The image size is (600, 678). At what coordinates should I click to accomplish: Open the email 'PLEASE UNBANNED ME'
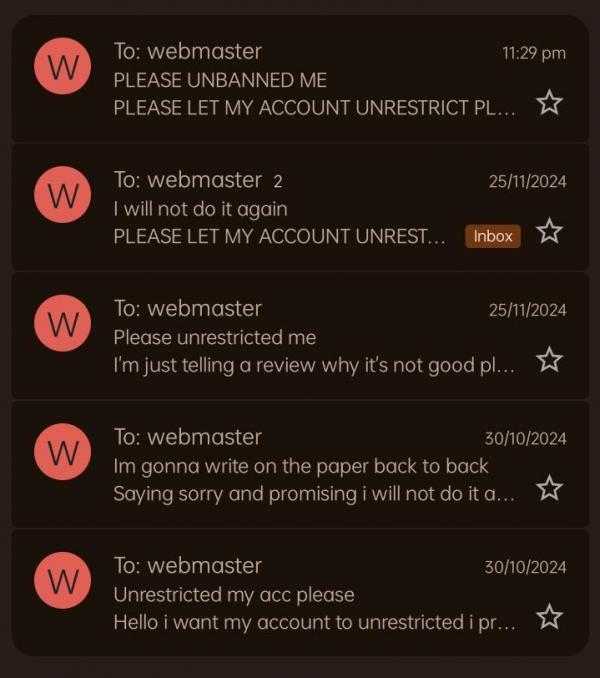(x=300, y=80)
